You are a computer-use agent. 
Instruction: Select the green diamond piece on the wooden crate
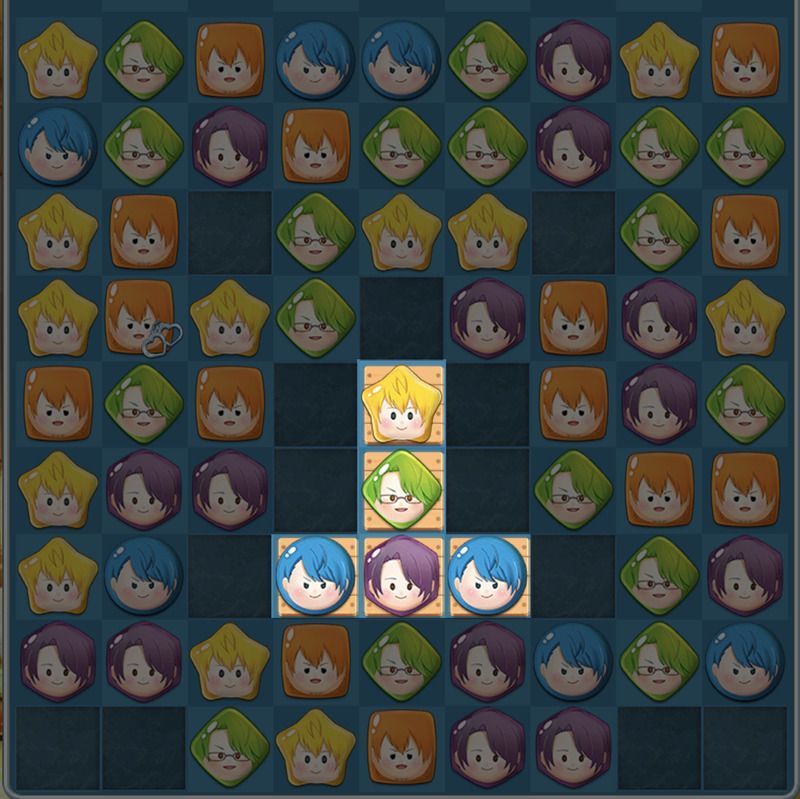(x=402, y=490)
